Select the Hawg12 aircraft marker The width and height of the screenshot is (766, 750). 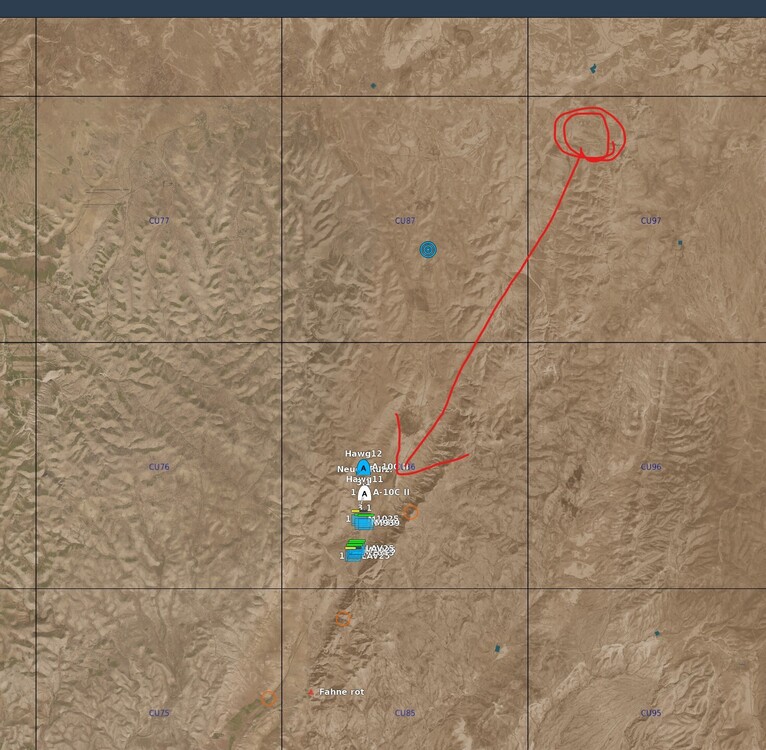tap(363, 467)
